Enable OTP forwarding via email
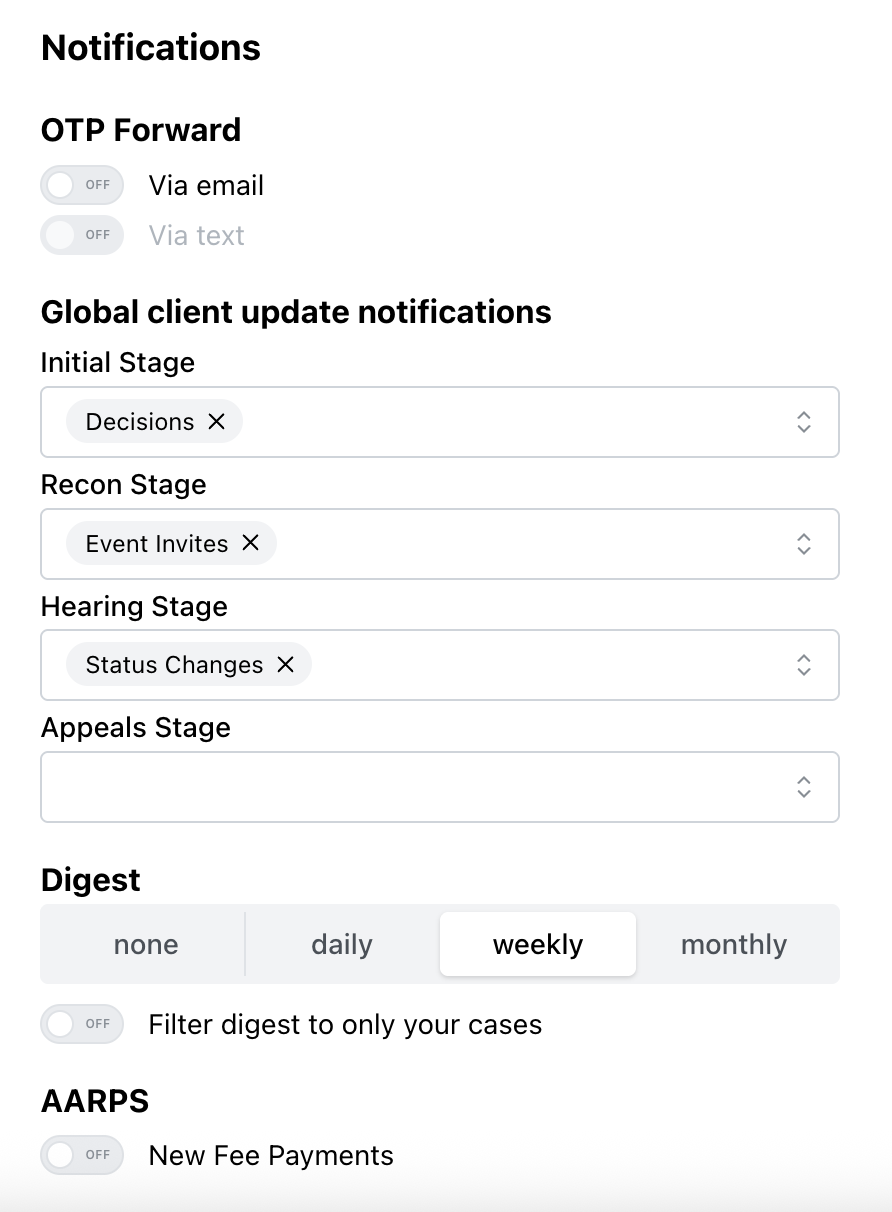 82,185
